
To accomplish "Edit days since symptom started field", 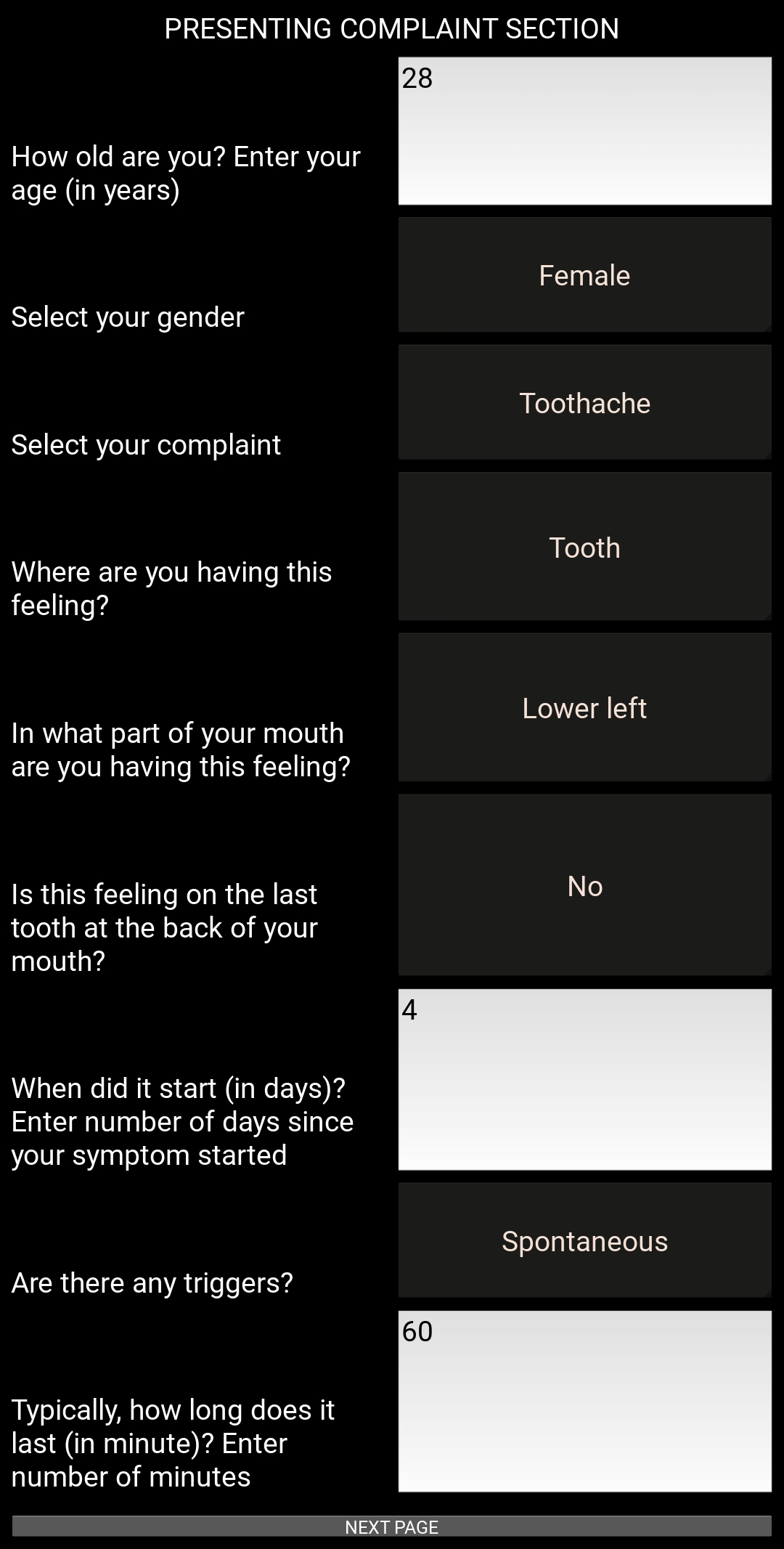I will pyautogui.click(x=584, y=1079).
